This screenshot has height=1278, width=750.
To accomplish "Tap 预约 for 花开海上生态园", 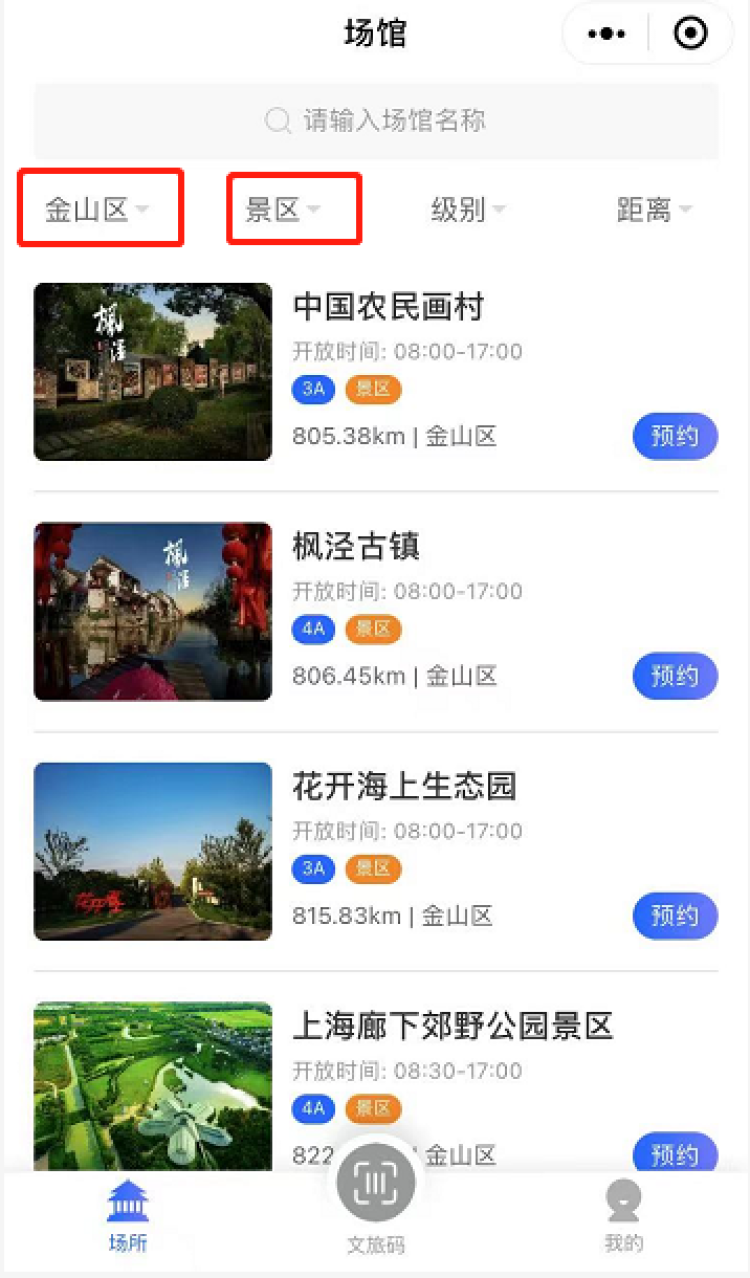I will [675, 916].
